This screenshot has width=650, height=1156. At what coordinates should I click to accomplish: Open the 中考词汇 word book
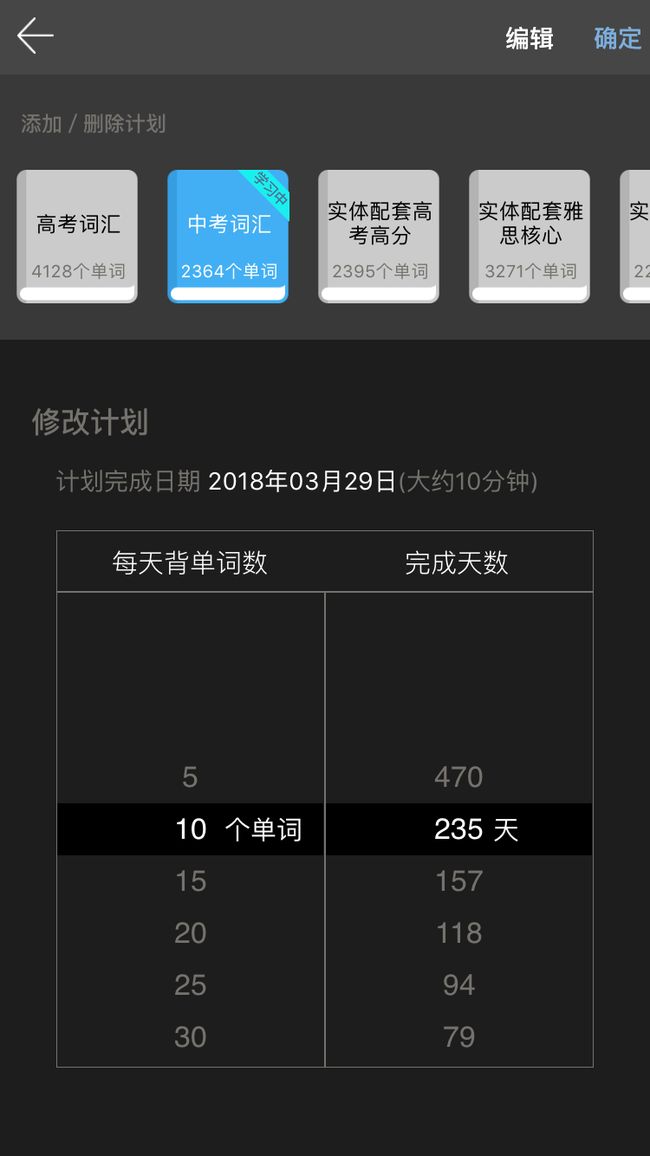(228, 237)
